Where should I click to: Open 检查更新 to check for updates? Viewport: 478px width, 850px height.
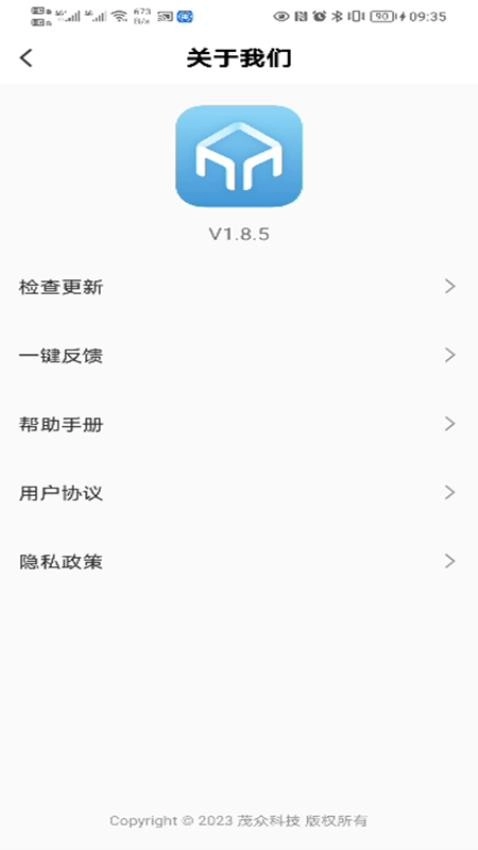pyautogui.click(x=239, y=287)
